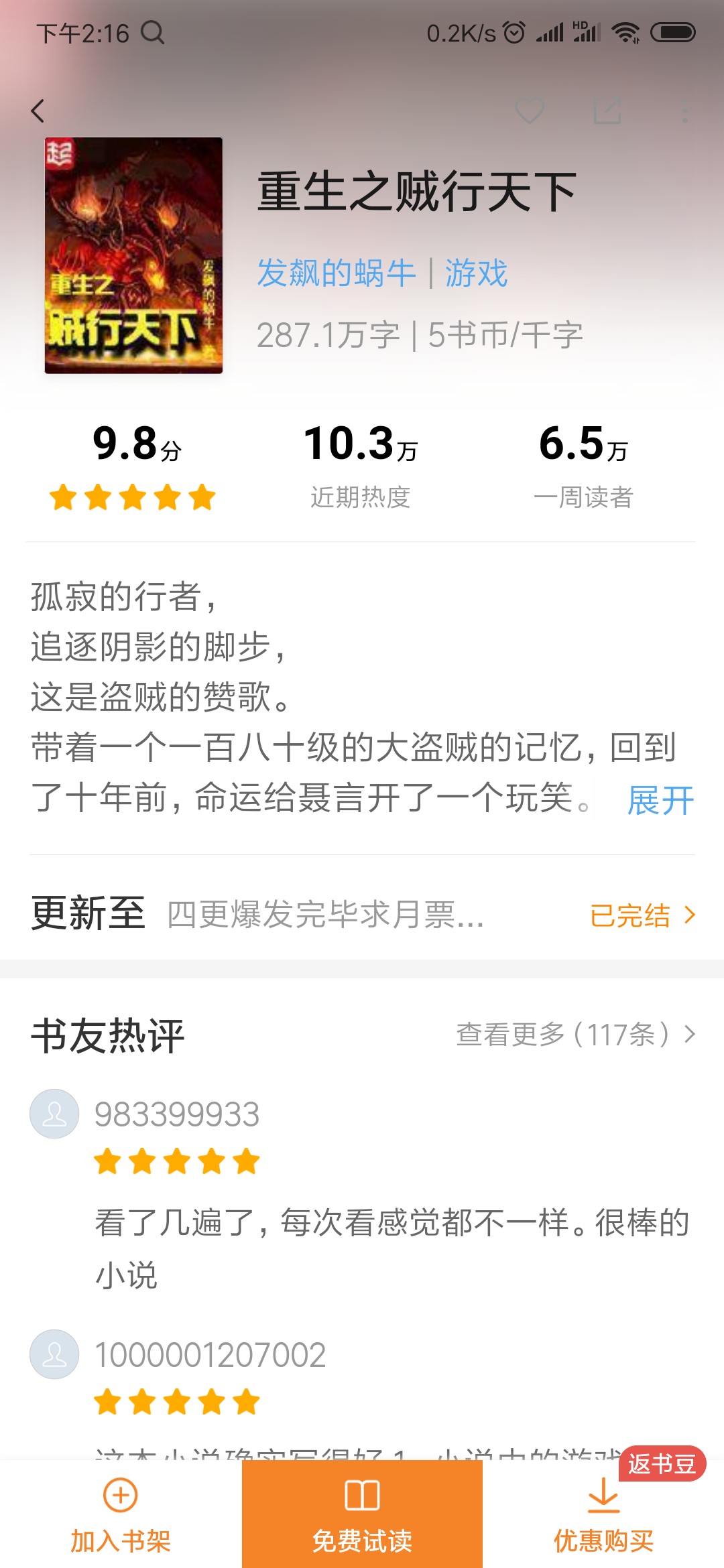Go back using the top-left arrow

[x=38, y=111]
